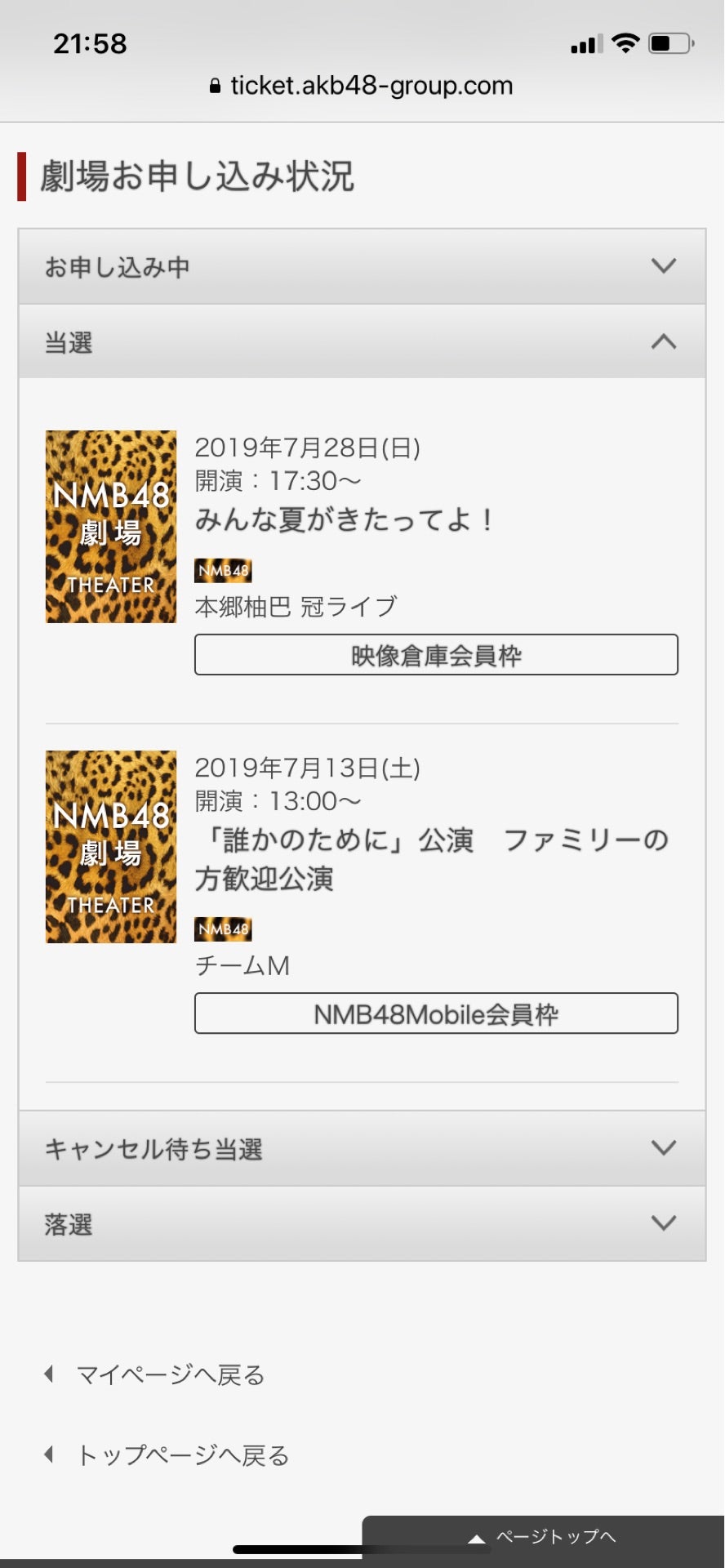The image size is (725, 1568).
Task: Collapse the 当選 section
Action: point(362,342)
